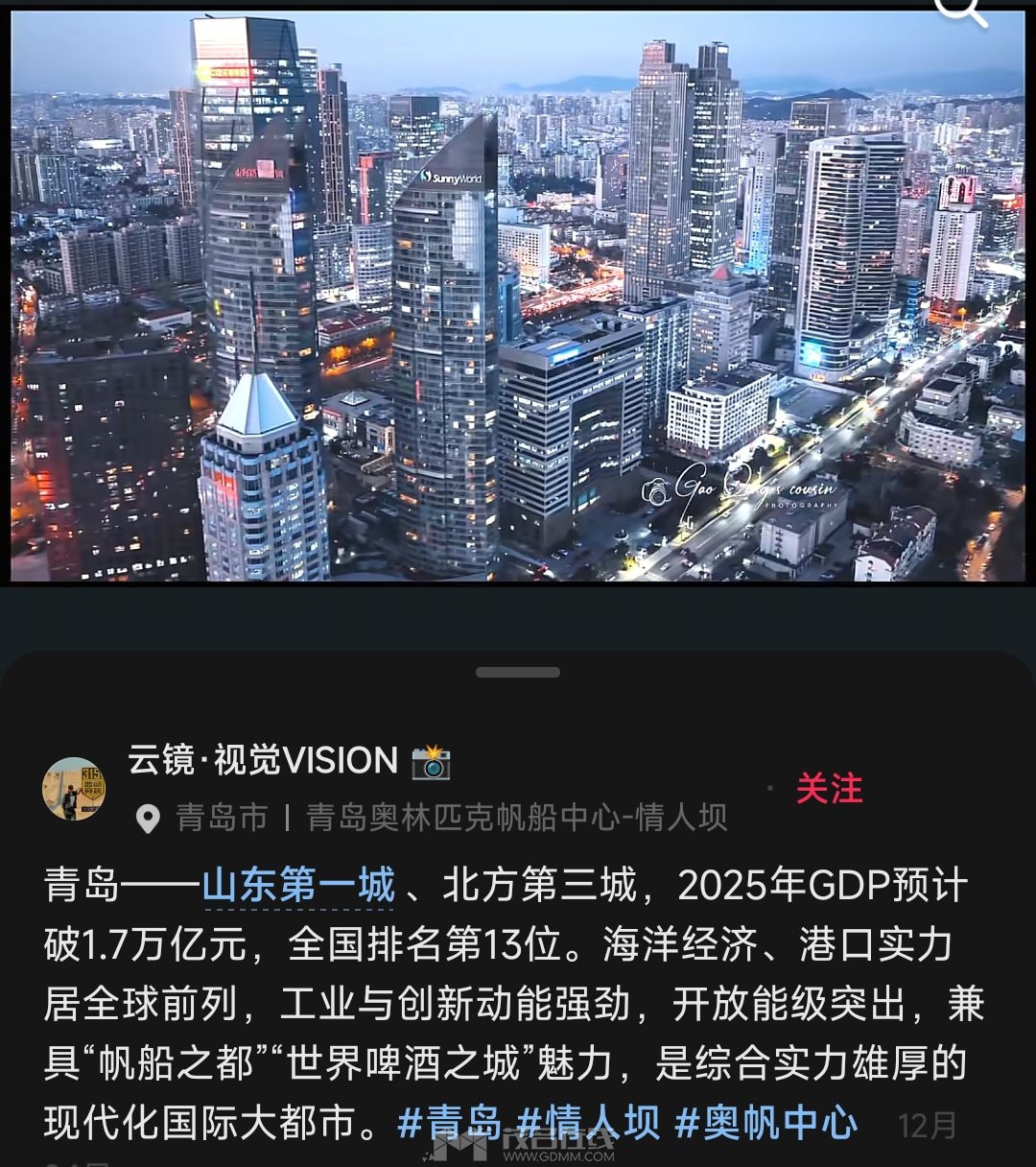Open 云镜·视觉VISION profile avatar

[74, 789]
